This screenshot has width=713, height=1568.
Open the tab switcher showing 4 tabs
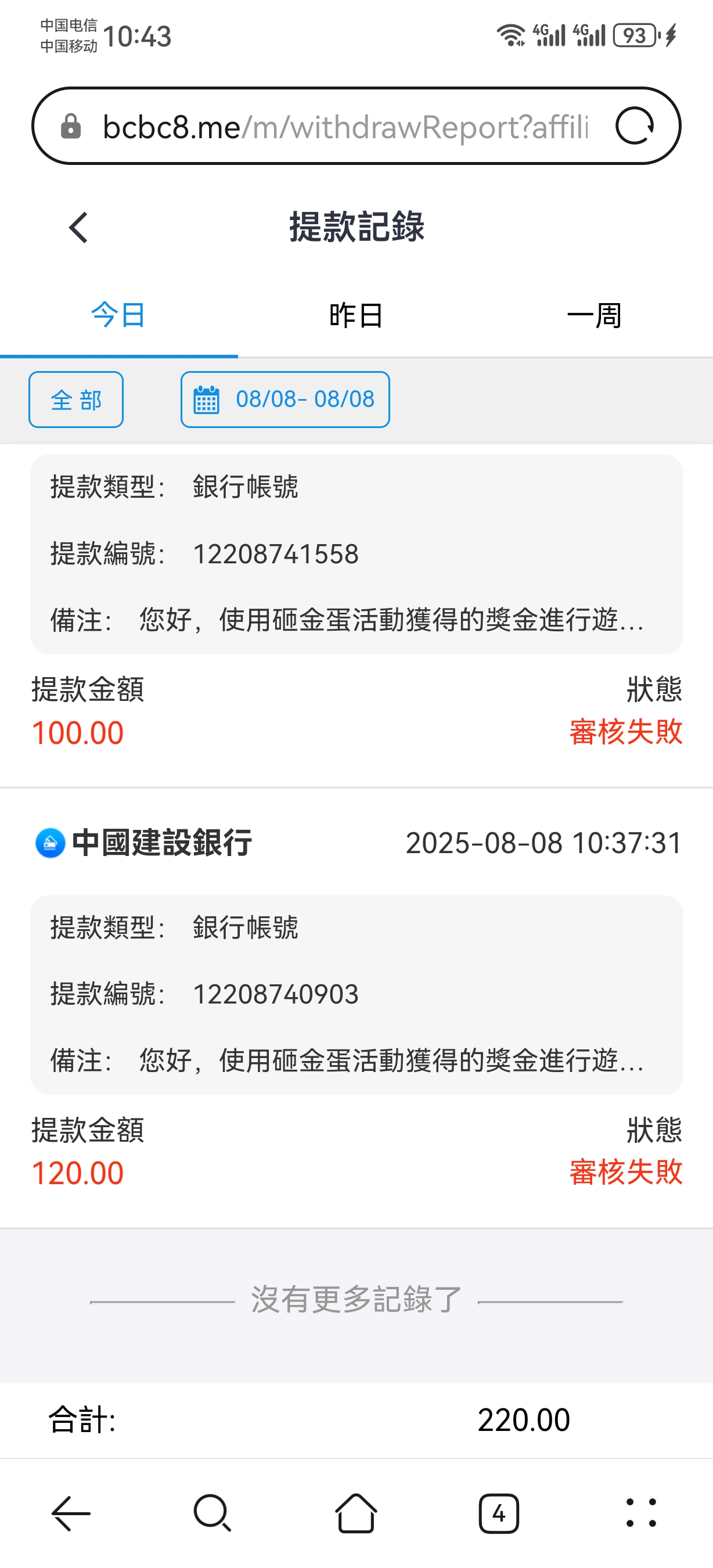(x=499, y=1513)
